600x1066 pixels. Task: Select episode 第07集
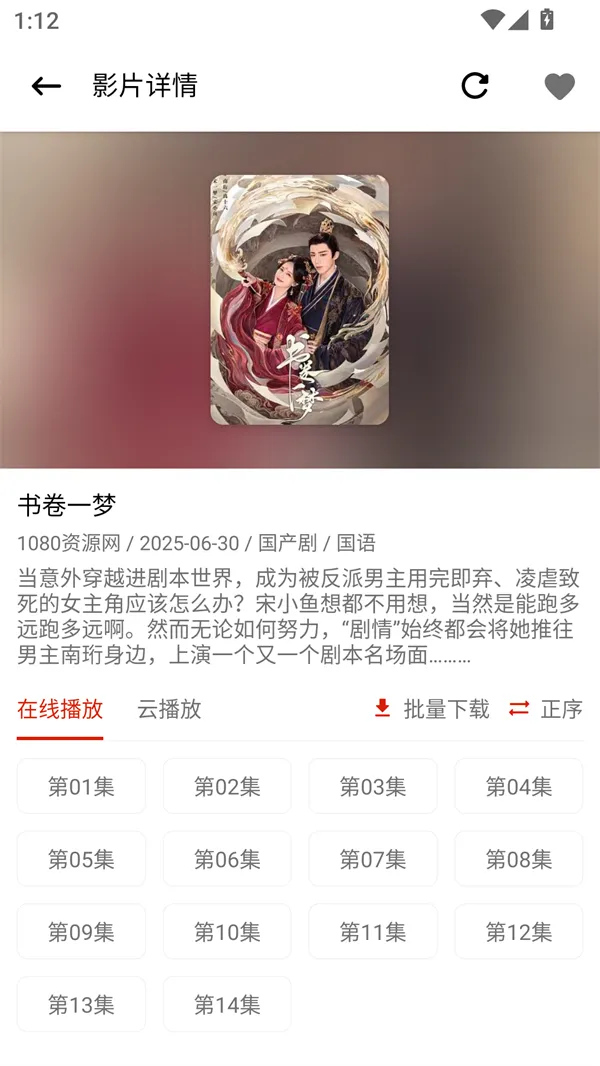373,859
